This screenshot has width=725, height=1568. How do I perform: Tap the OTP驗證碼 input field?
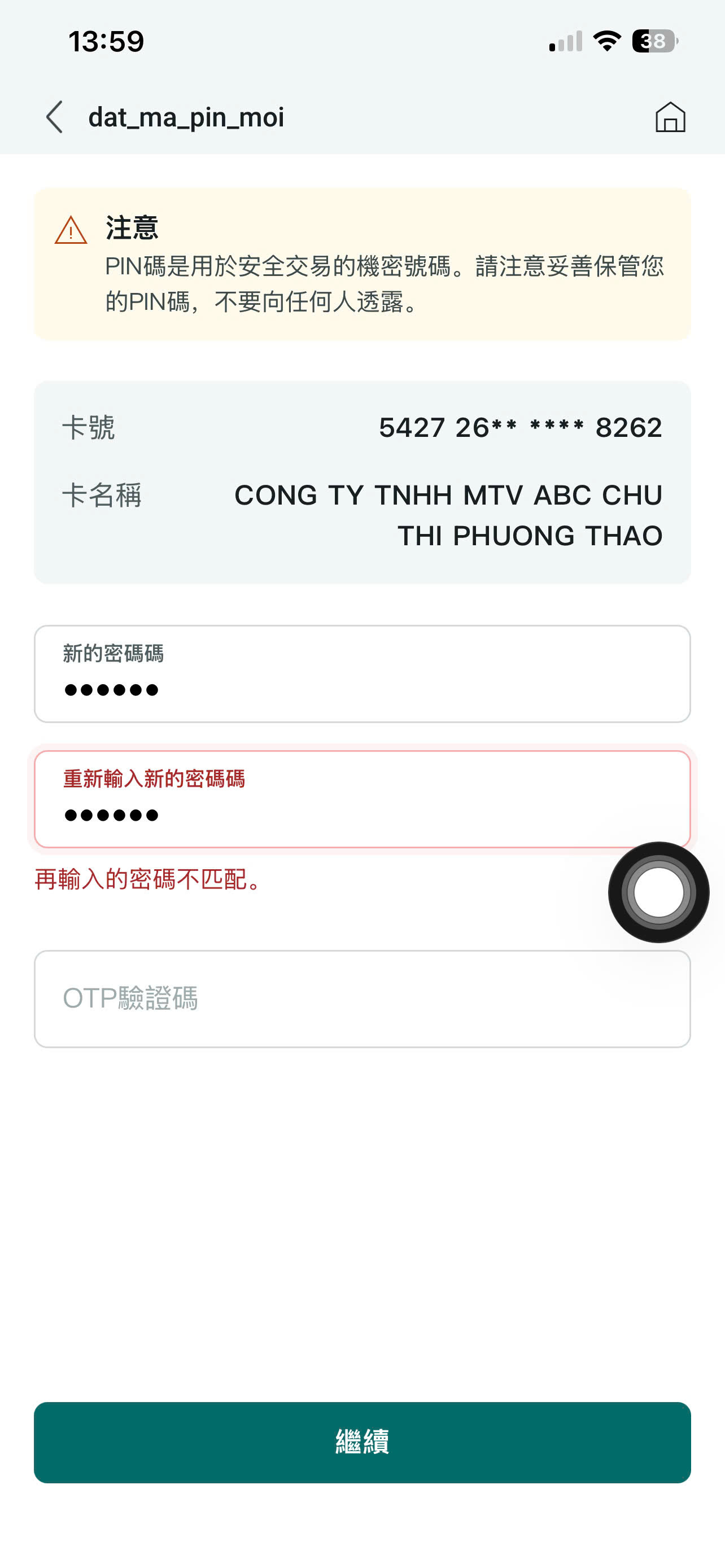point(361,999)
